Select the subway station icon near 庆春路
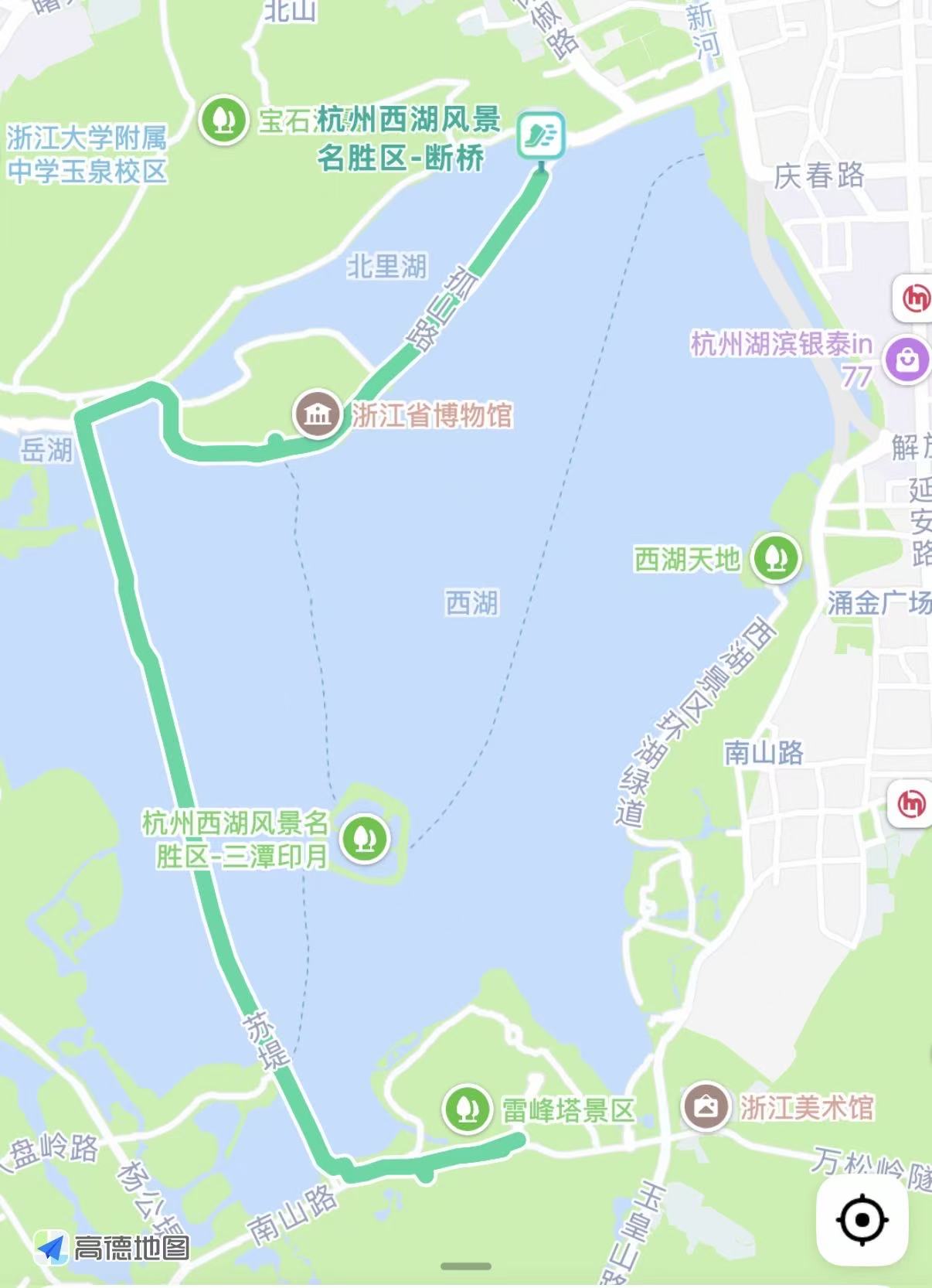The height and width of the screenshot is (1288, 932). [x=915, y=298]
